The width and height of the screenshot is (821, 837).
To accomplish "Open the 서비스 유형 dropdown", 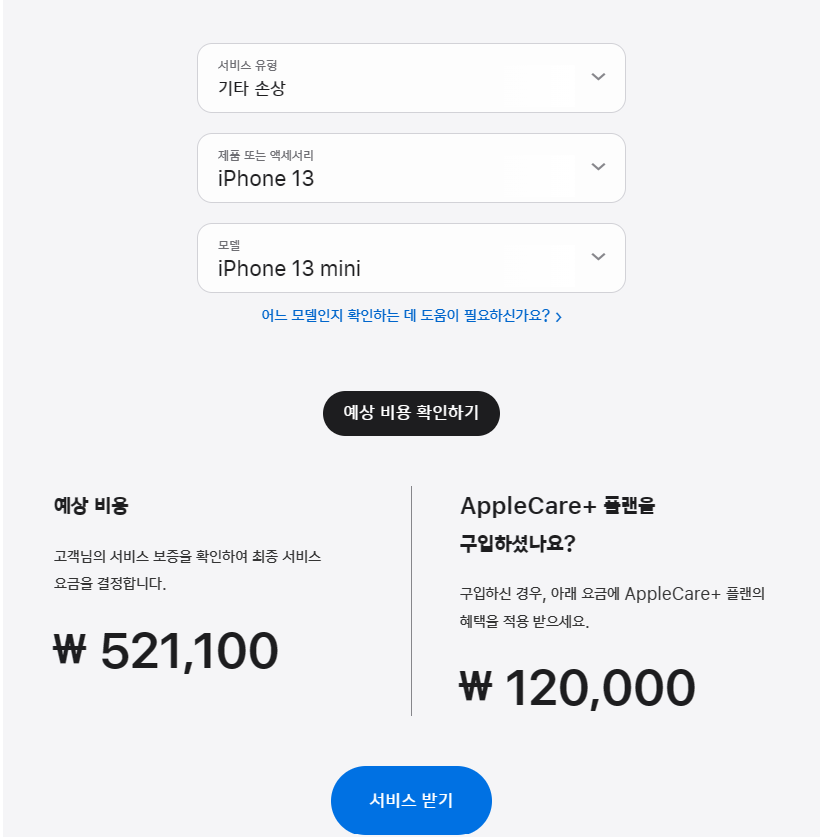I will [411, 78].
